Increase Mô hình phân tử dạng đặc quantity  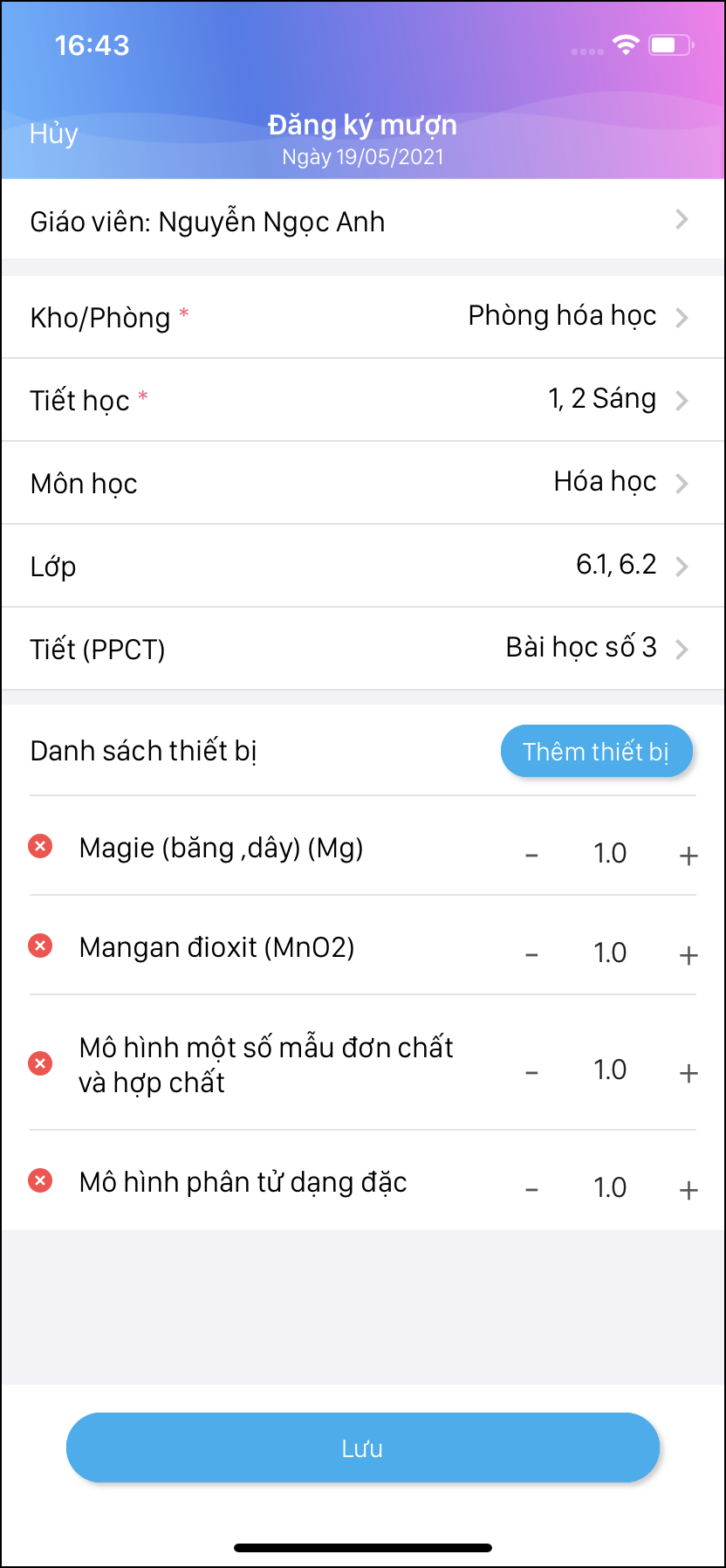click(688, 1190)
